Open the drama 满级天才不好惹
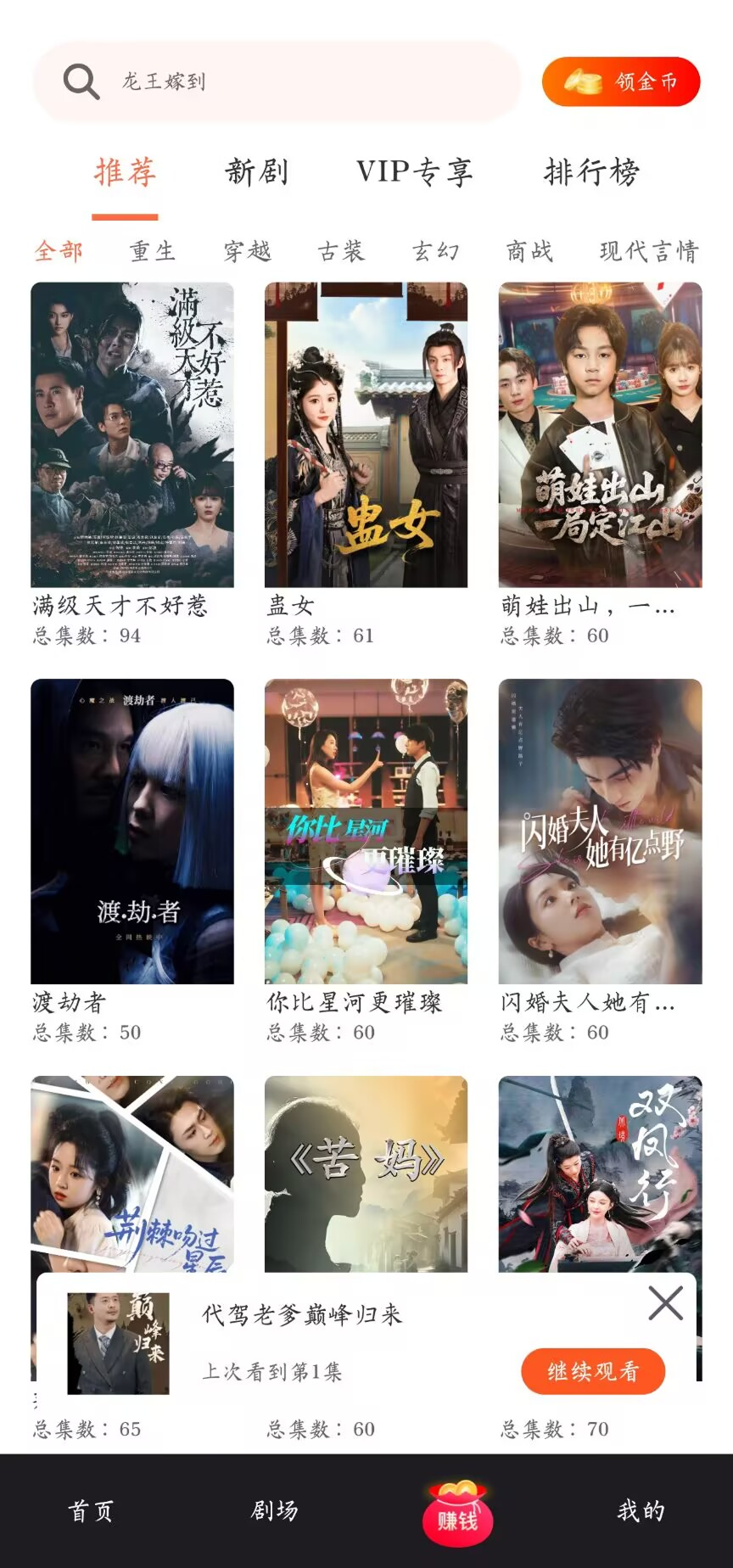The width and height of the screenshot is (733, 1568). [132, 434]
